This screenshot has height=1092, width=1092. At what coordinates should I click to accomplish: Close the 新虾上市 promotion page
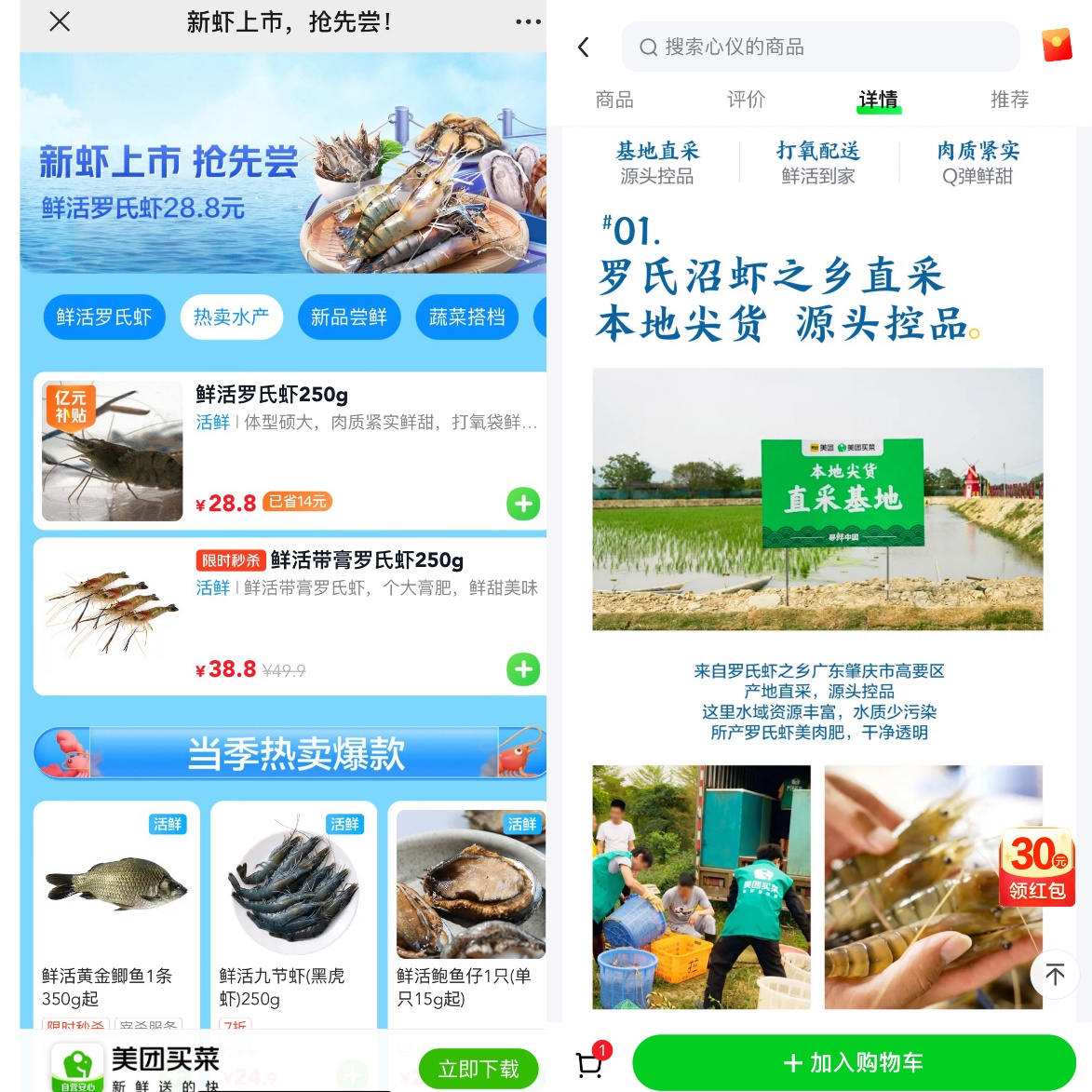(60, 21)
